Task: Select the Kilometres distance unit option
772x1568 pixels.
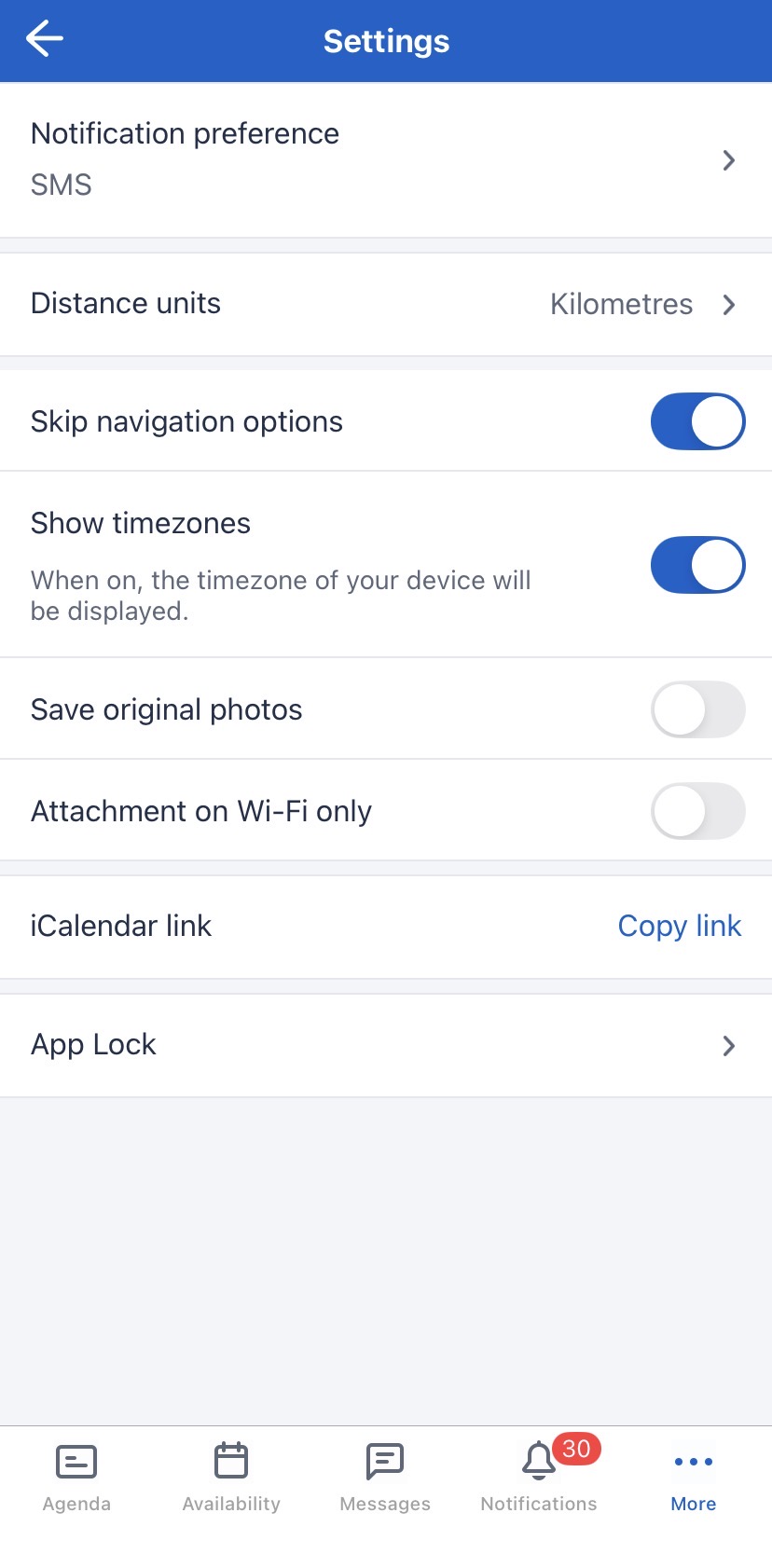Action: [x=621, y=304]
